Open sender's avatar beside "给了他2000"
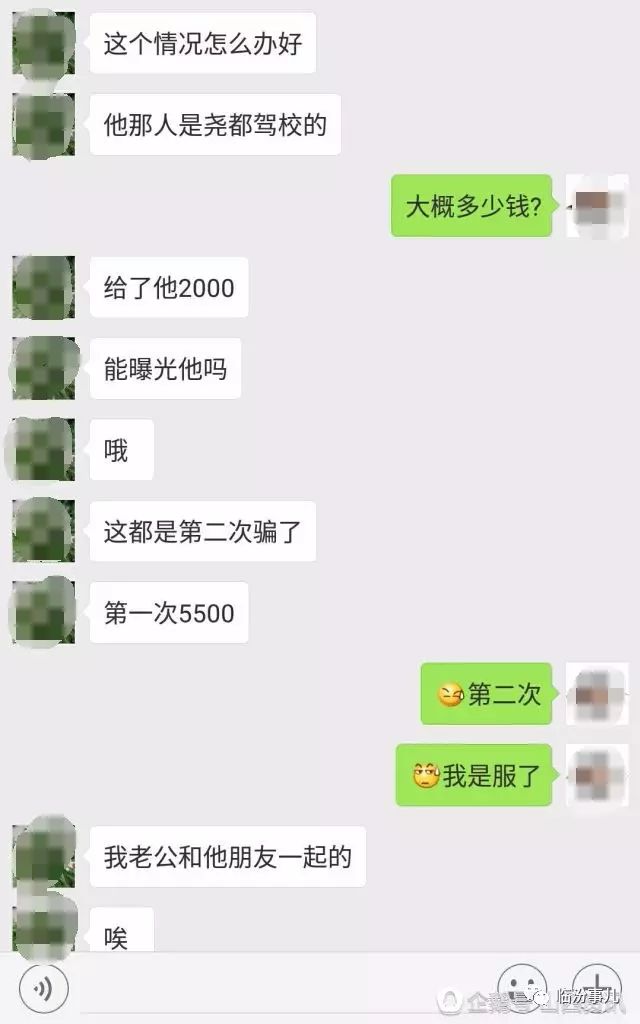 coord(43,288)
